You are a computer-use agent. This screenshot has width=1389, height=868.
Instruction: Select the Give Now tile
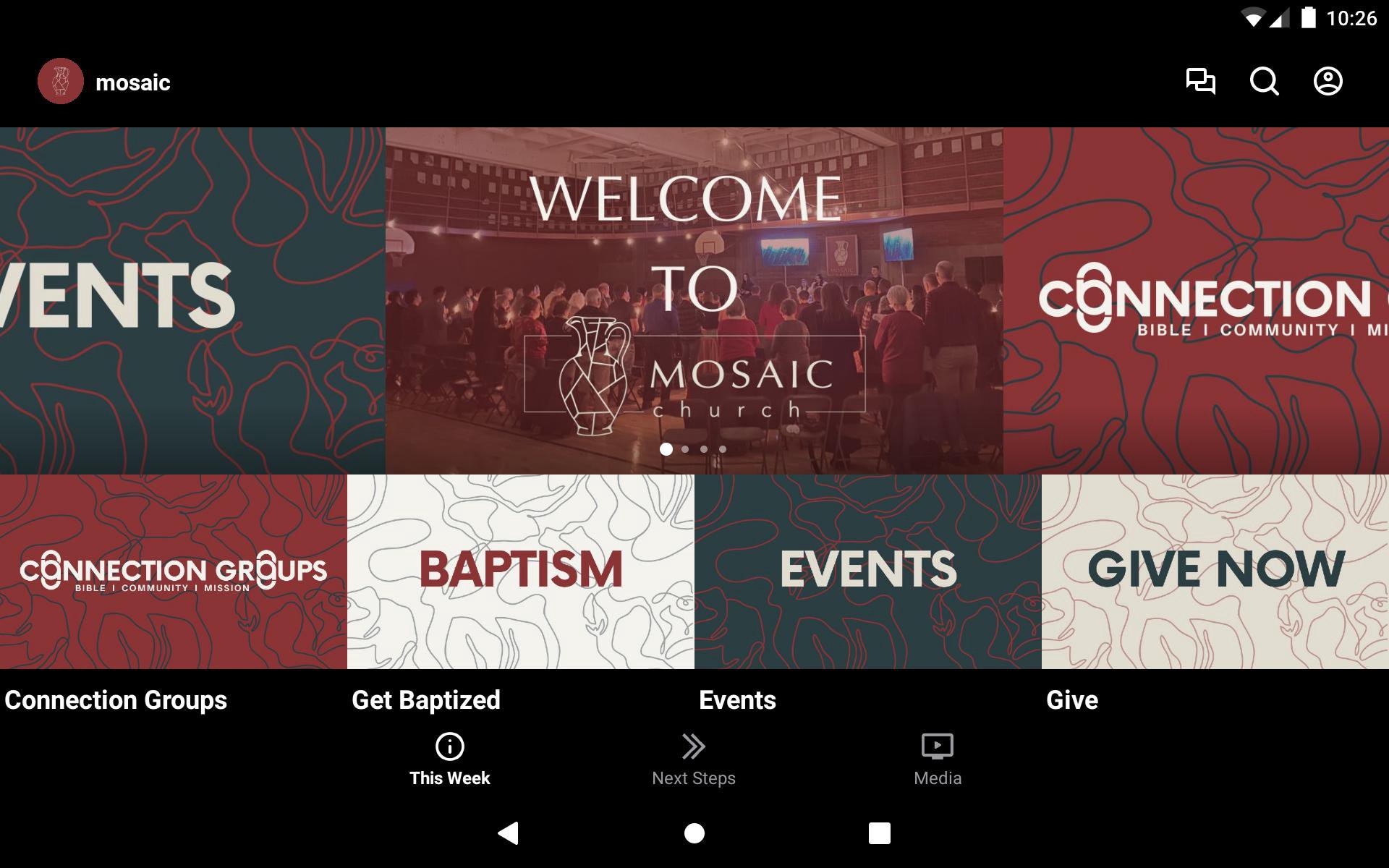tap(1215, 571)
